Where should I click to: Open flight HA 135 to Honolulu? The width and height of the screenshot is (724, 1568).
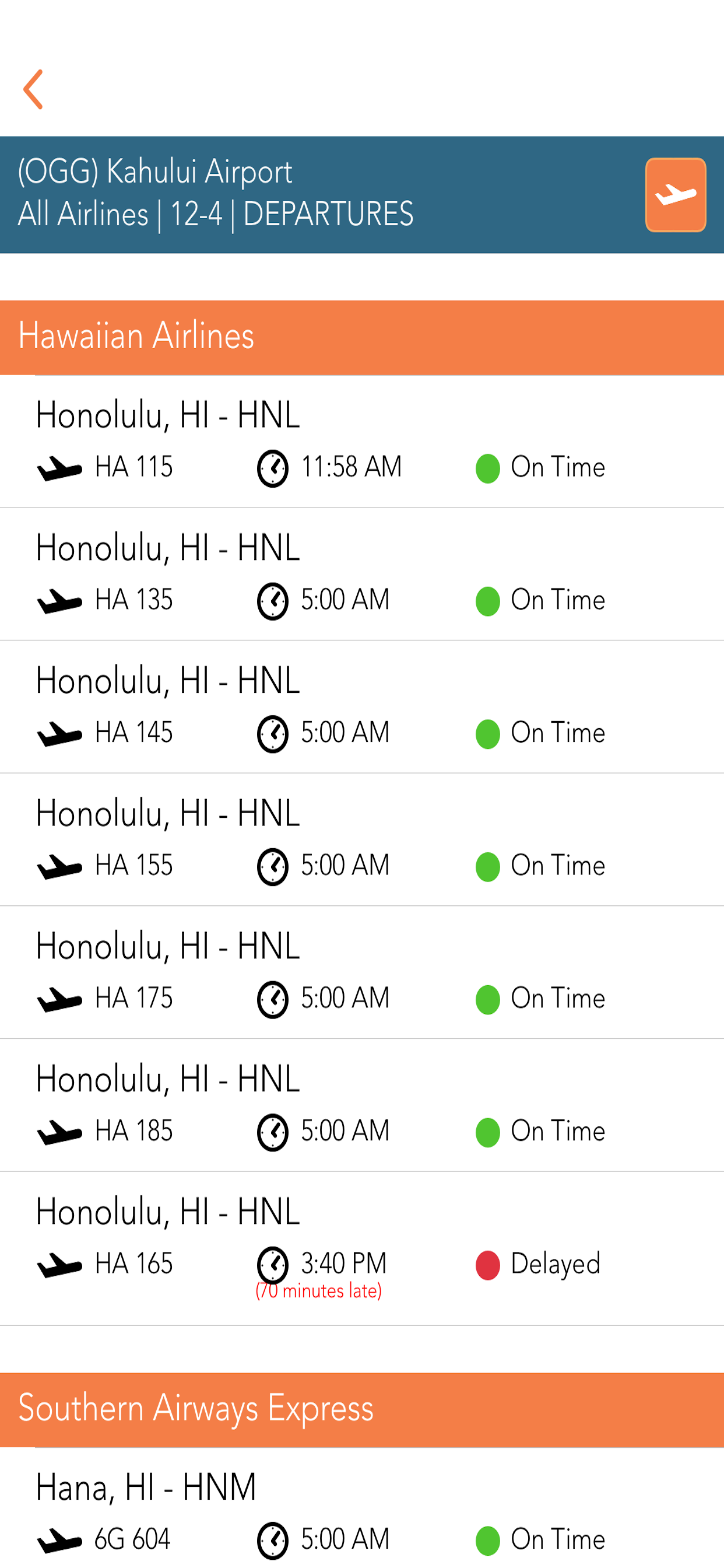tap(362, 574)
